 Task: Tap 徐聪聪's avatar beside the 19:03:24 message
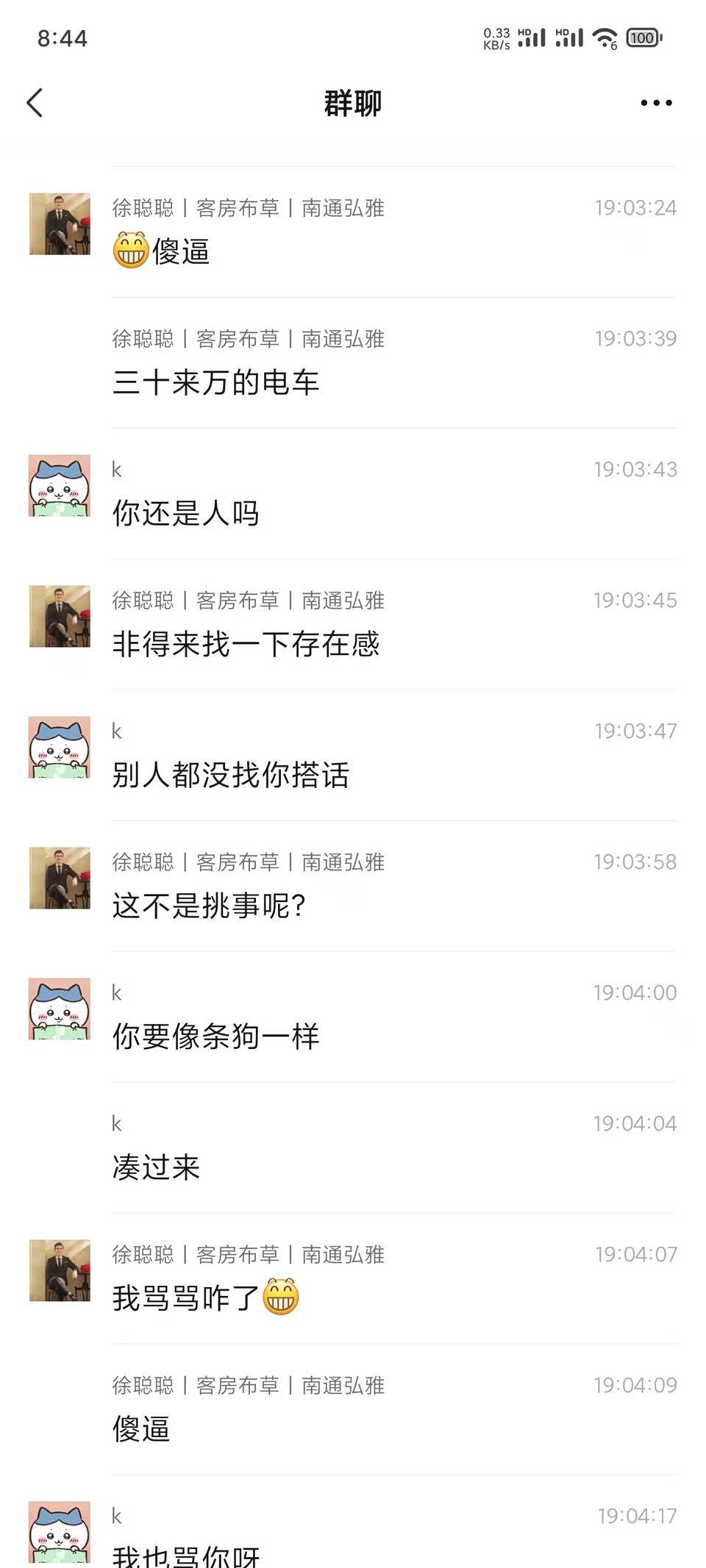[x=60, y=224]
